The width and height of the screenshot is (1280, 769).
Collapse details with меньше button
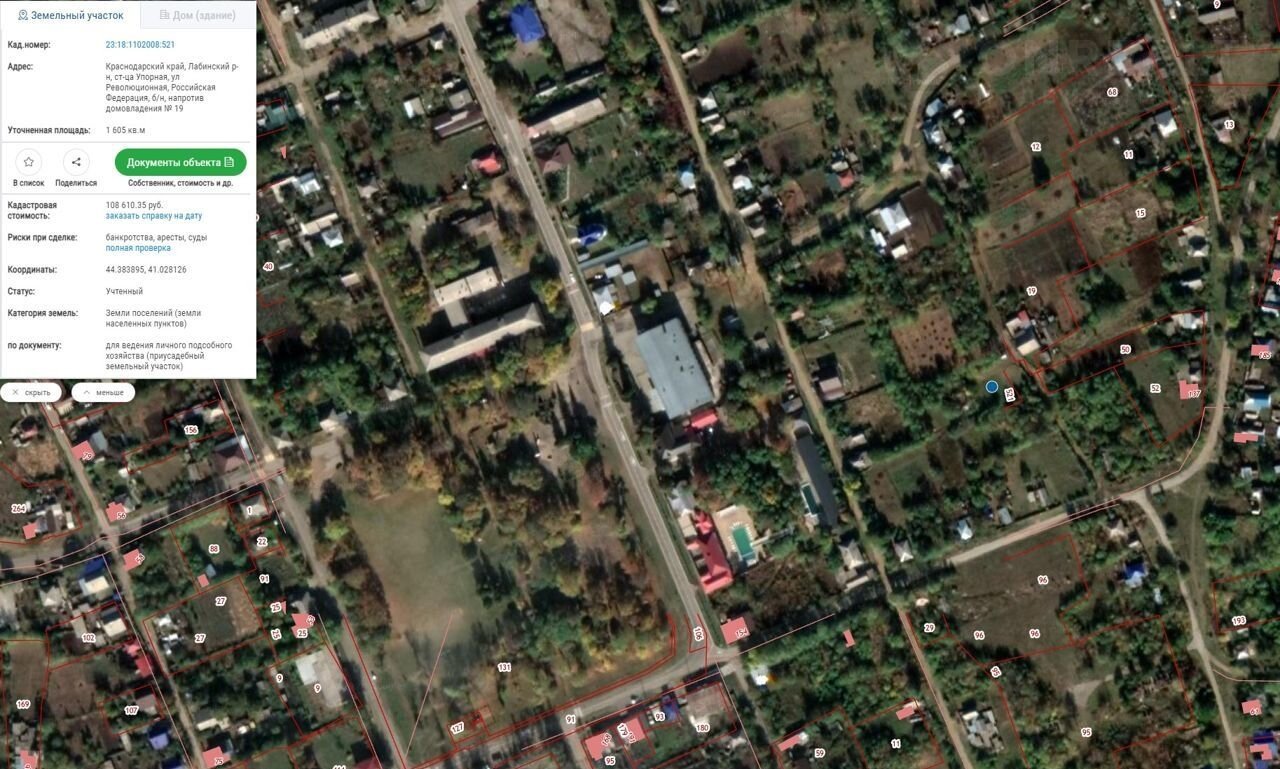(x=103, y=392)
